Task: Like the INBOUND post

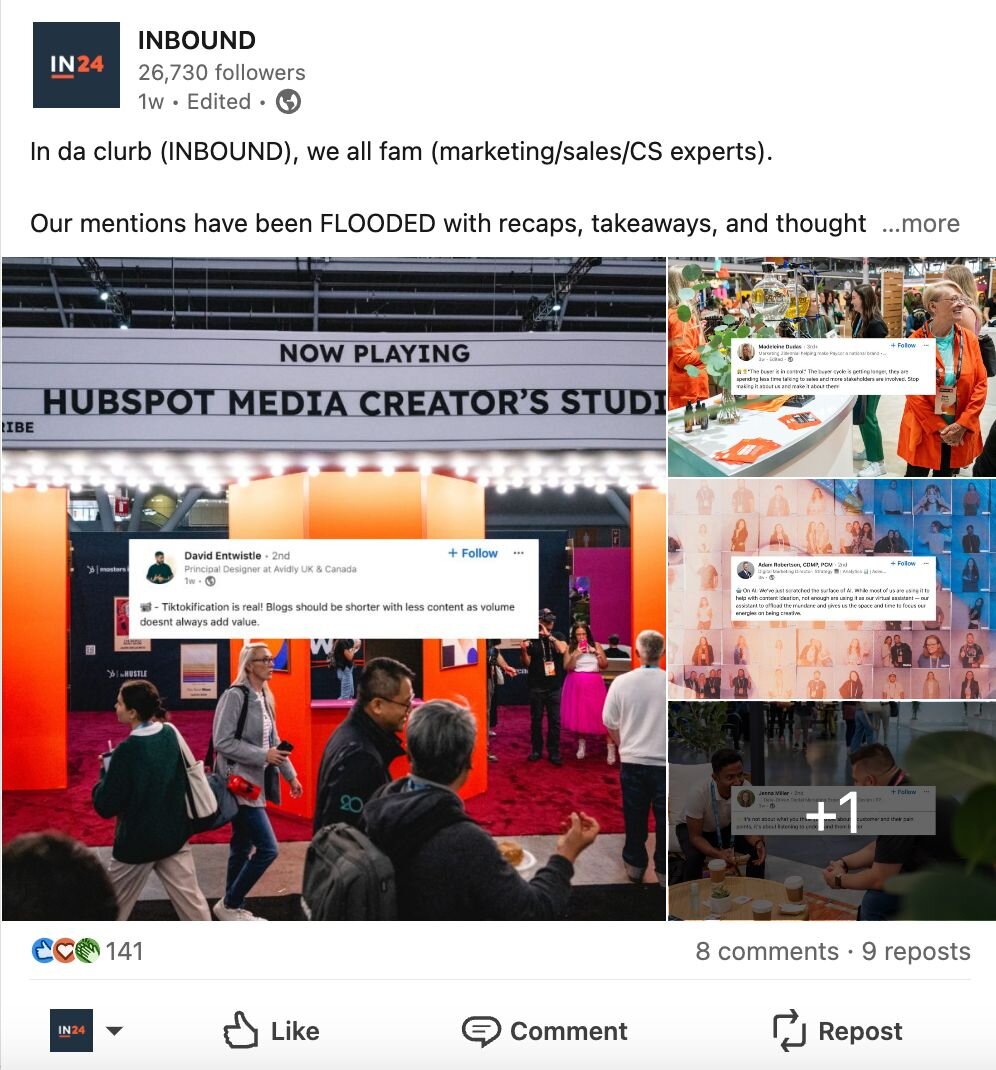Action: pyautogui.click(x=271, y=1031)
